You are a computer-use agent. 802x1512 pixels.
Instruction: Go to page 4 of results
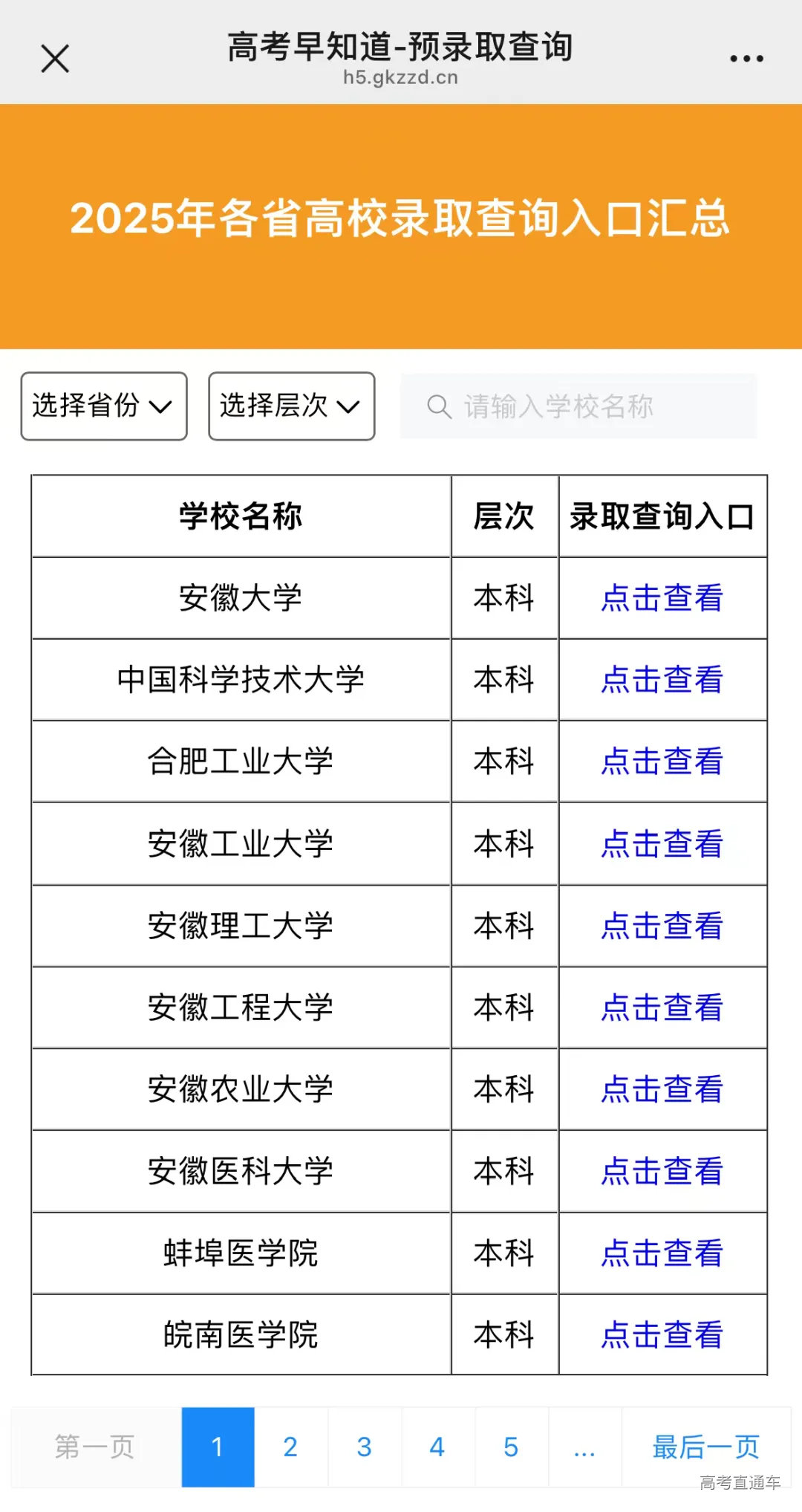[x=437, y=1447]
